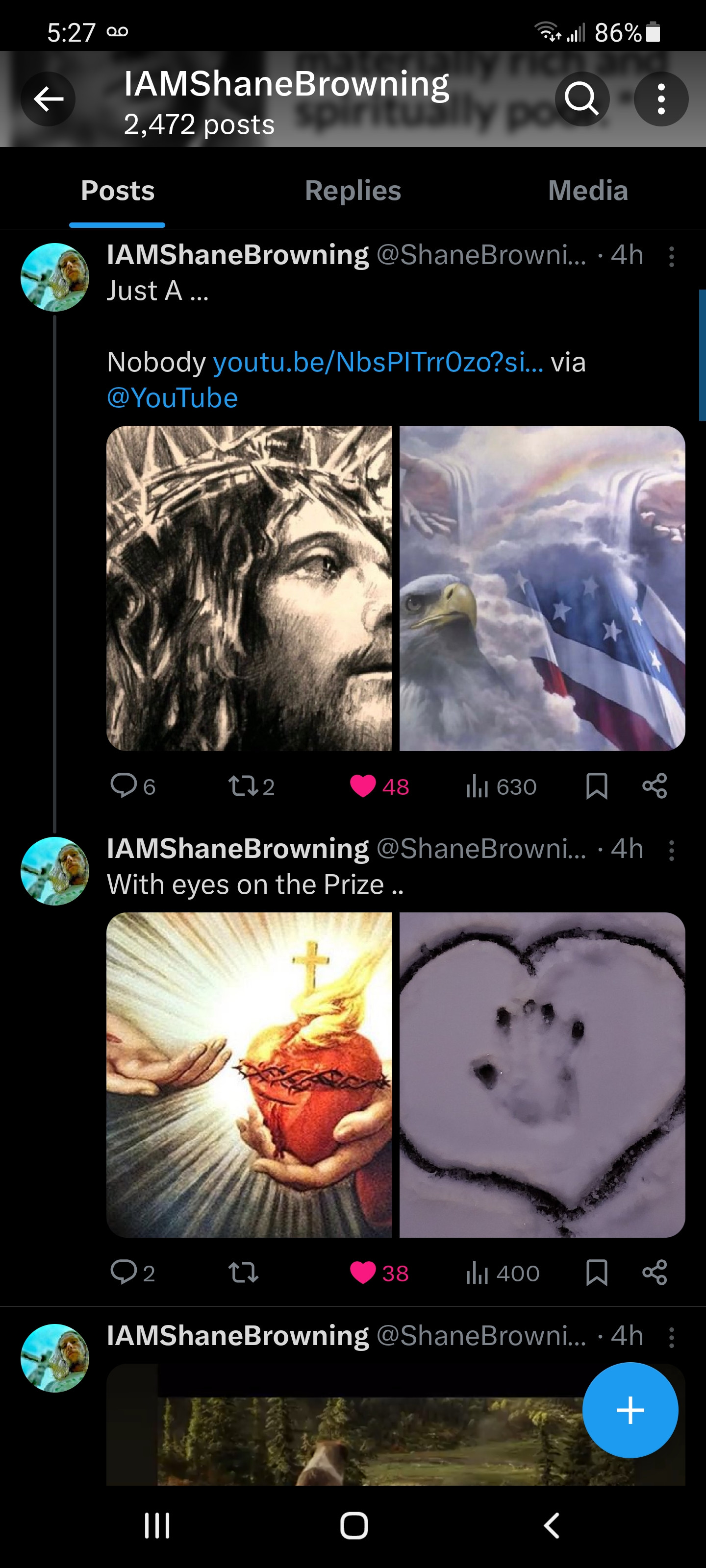Share the "Just A ..." post

655,786
